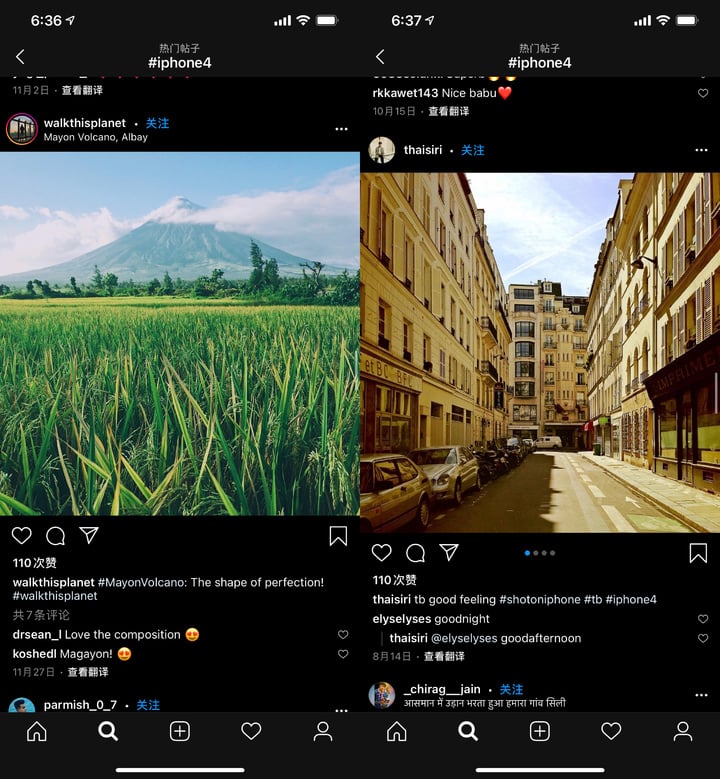The height and width of the screenshot is (779, 720).
Task: Follow walkthisplanet with the 关注 link
Action: point(157,123)
